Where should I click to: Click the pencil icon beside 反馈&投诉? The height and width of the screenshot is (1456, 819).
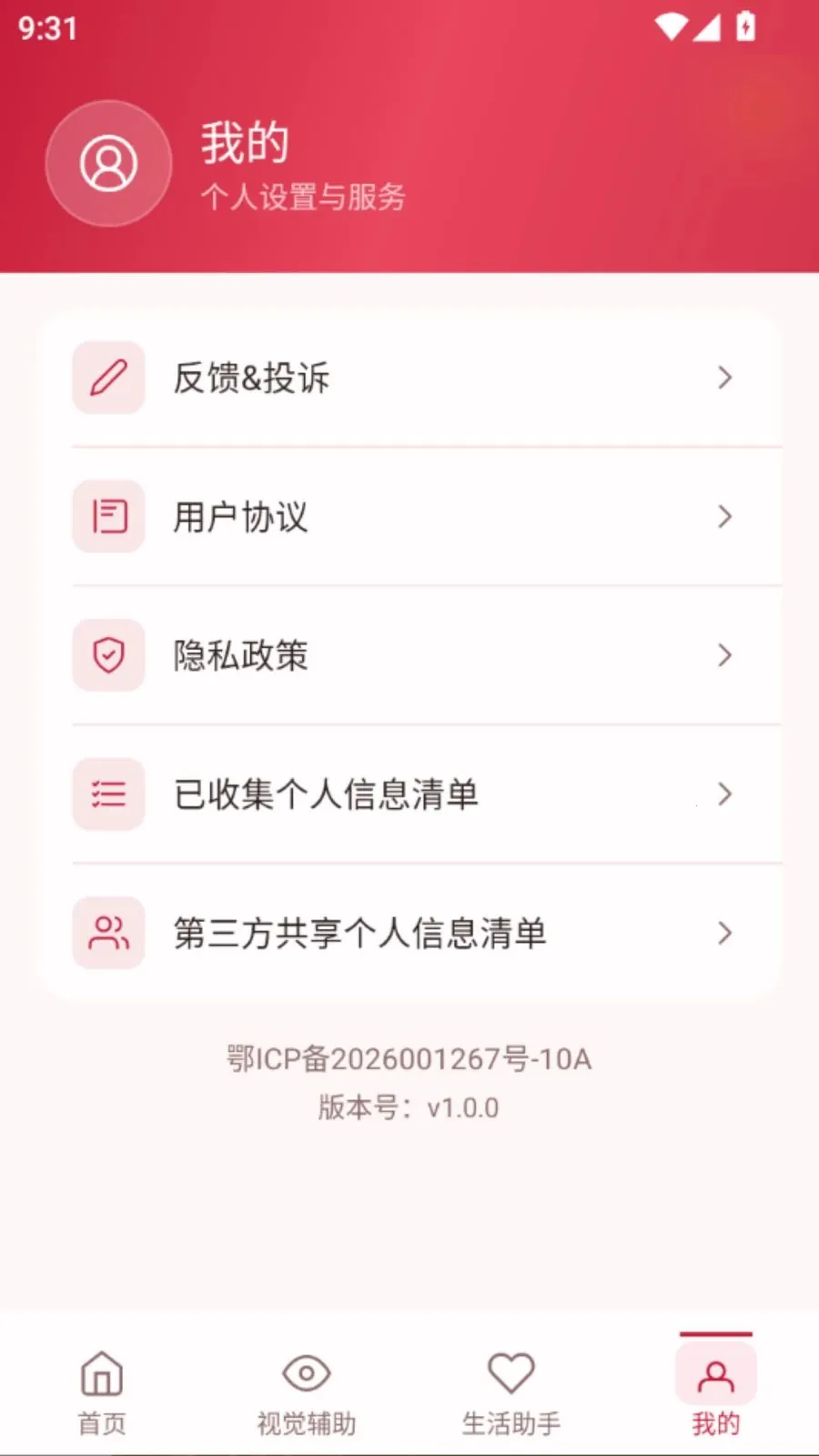[x=108, y=378]
